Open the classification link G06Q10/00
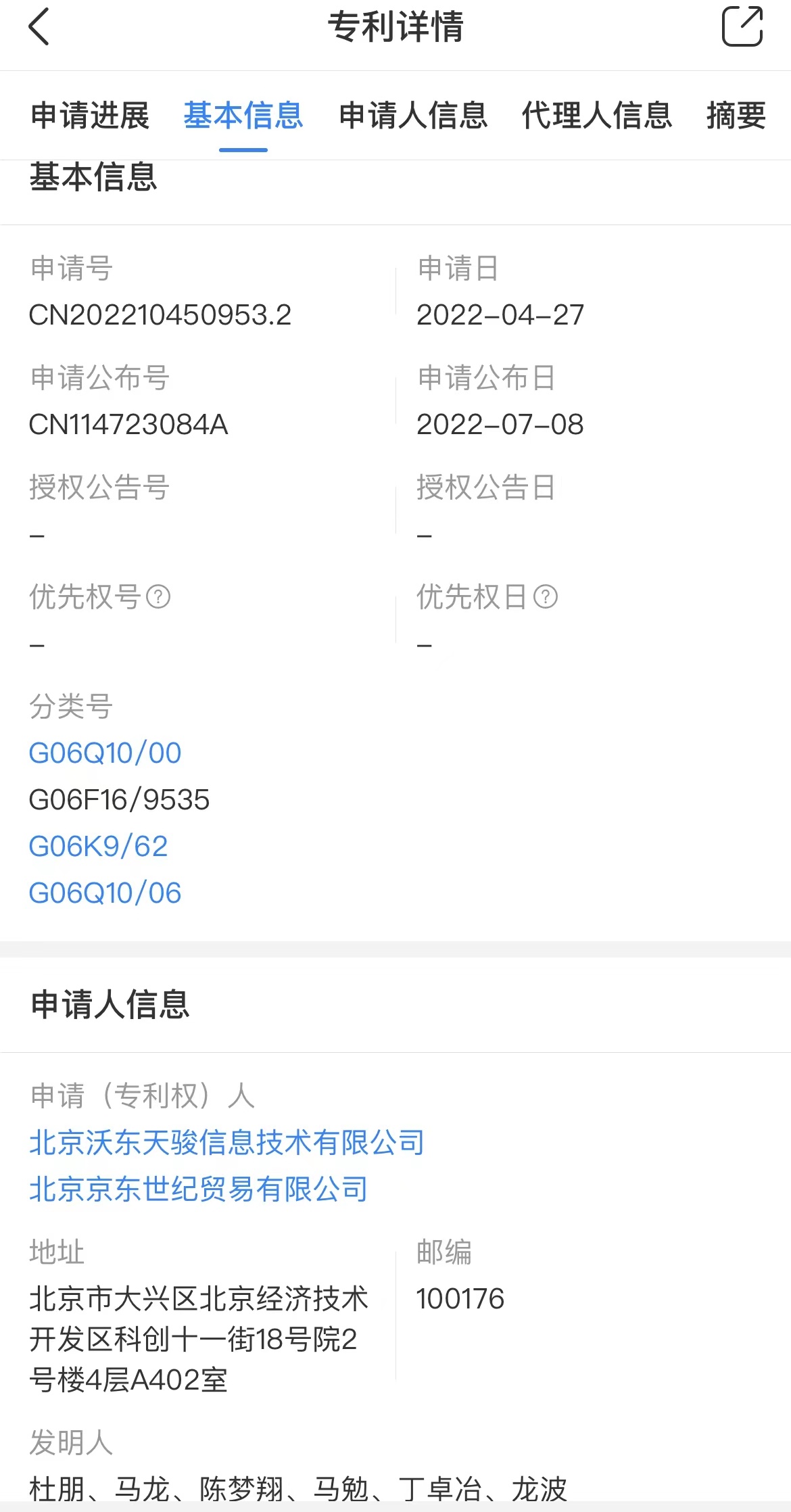791x1512 pixels. 105,753
